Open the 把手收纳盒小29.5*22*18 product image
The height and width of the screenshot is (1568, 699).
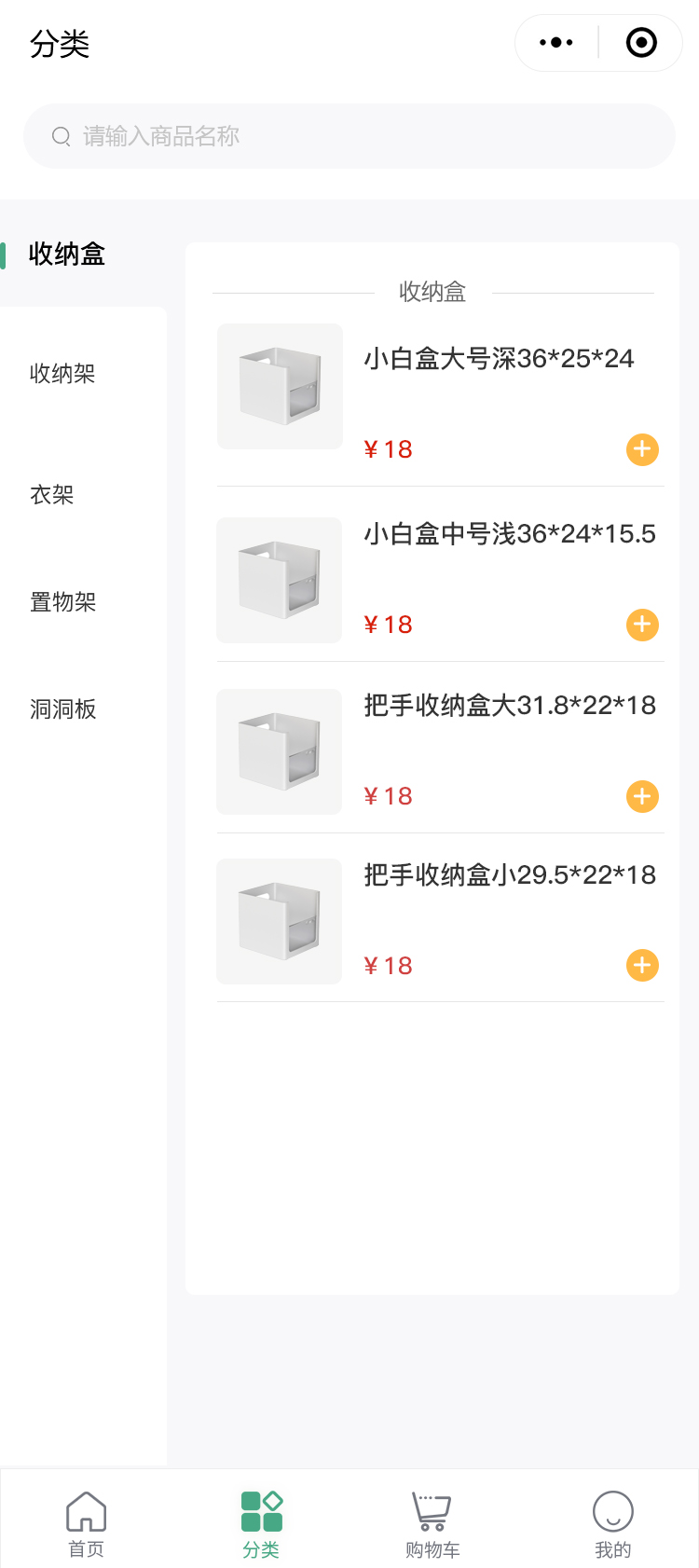tap(280, 921)
